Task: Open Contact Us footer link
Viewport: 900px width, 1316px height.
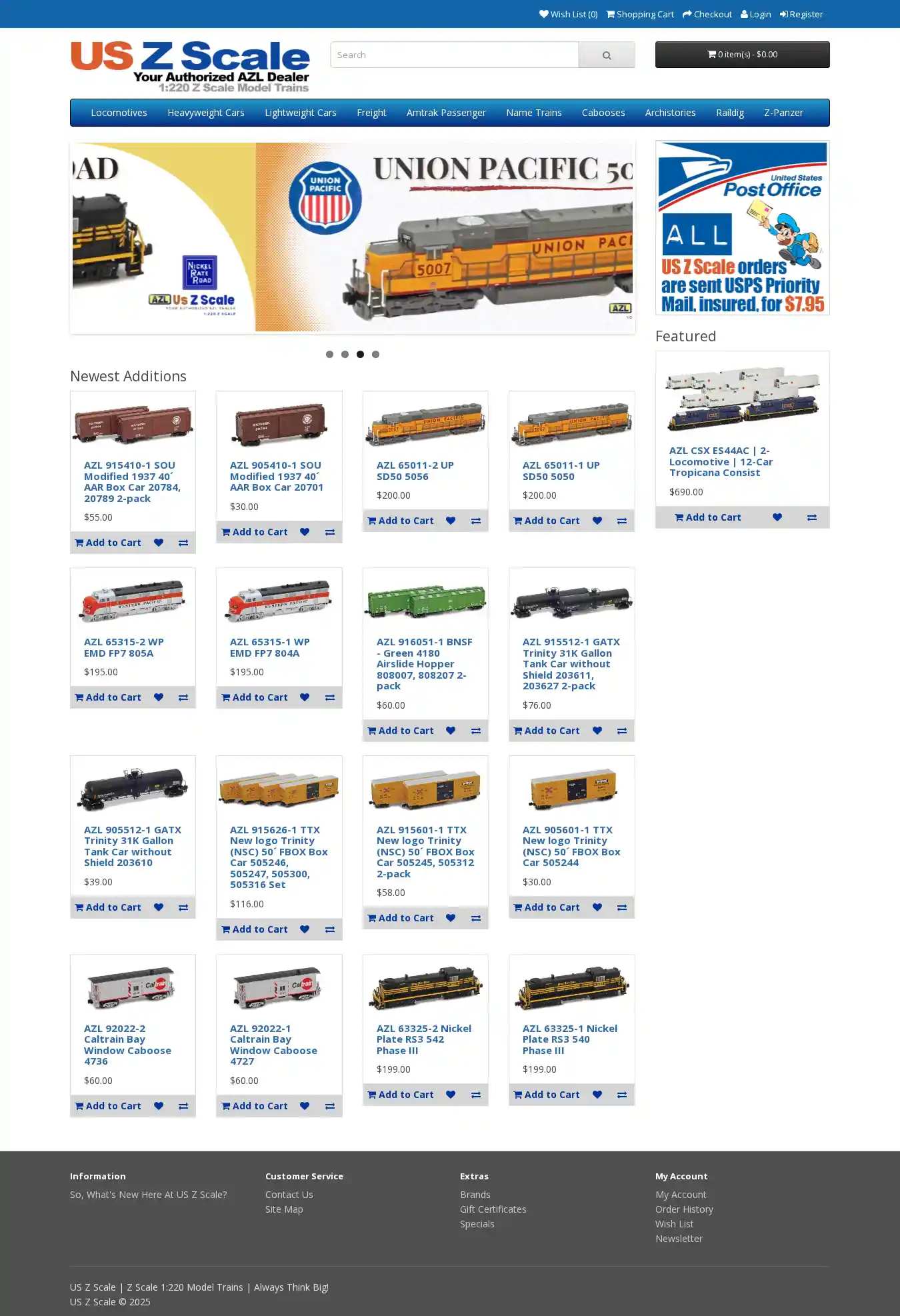Action: (x=289, y=1195)
